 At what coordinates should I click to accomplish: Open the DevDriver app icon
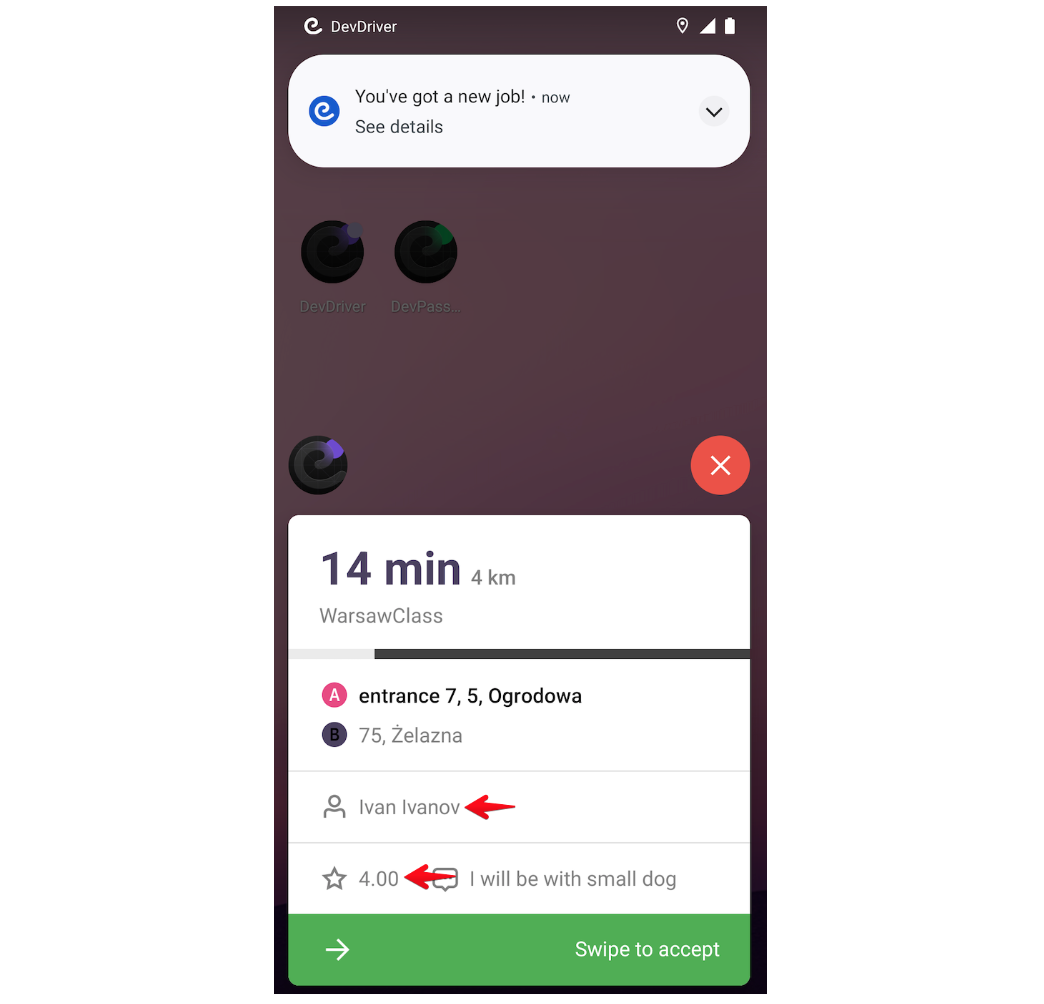[x=332, y=253]
